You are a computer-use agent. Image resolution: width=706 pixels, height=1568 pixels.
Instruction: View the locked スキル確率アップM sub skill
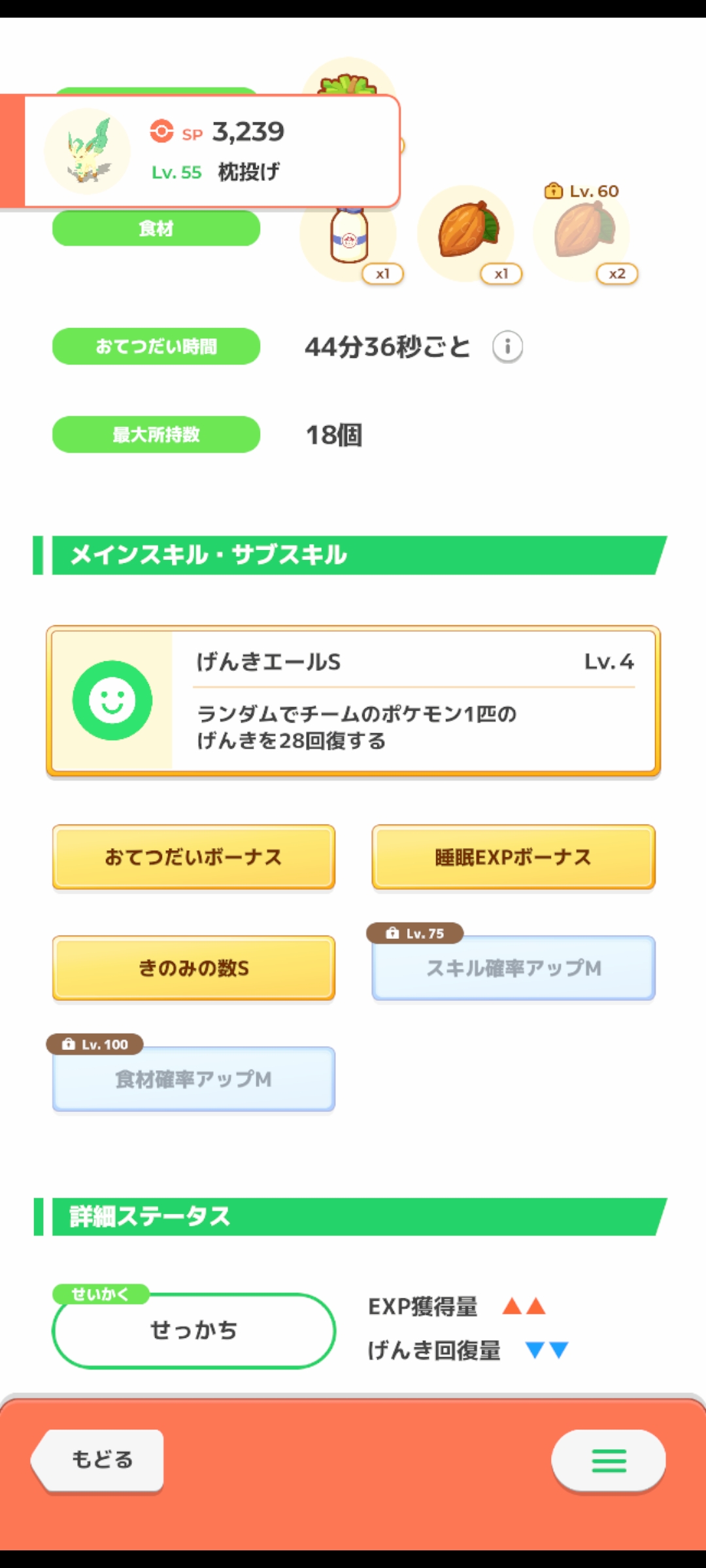(513, 968)
